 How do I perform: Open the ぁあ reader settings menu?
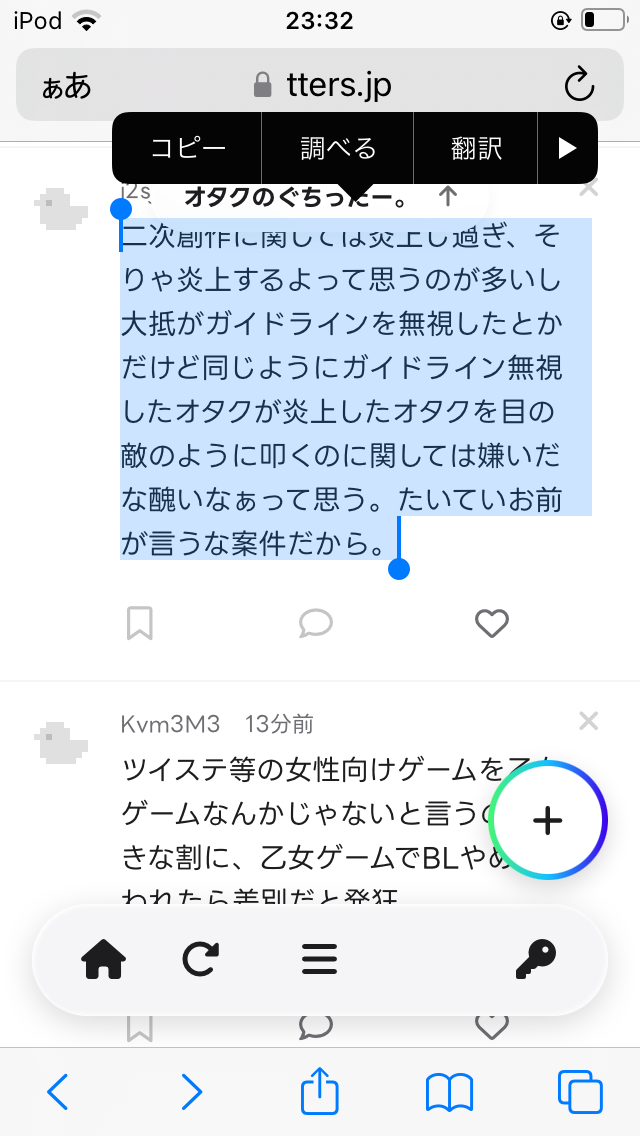pyautogui.click(x=66, y=86)
